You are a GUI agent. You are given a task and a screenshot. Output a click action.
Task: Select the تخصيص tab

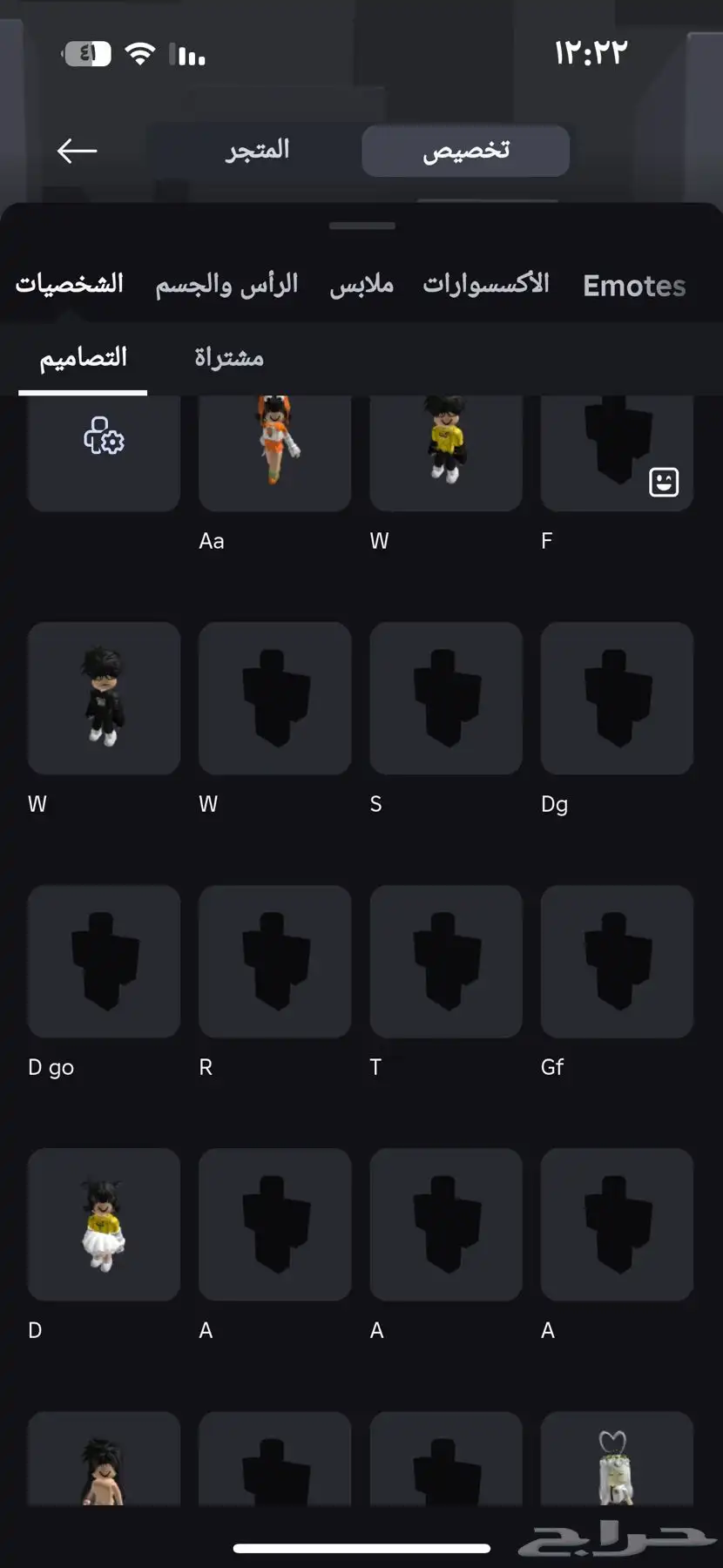click(465, 151)
